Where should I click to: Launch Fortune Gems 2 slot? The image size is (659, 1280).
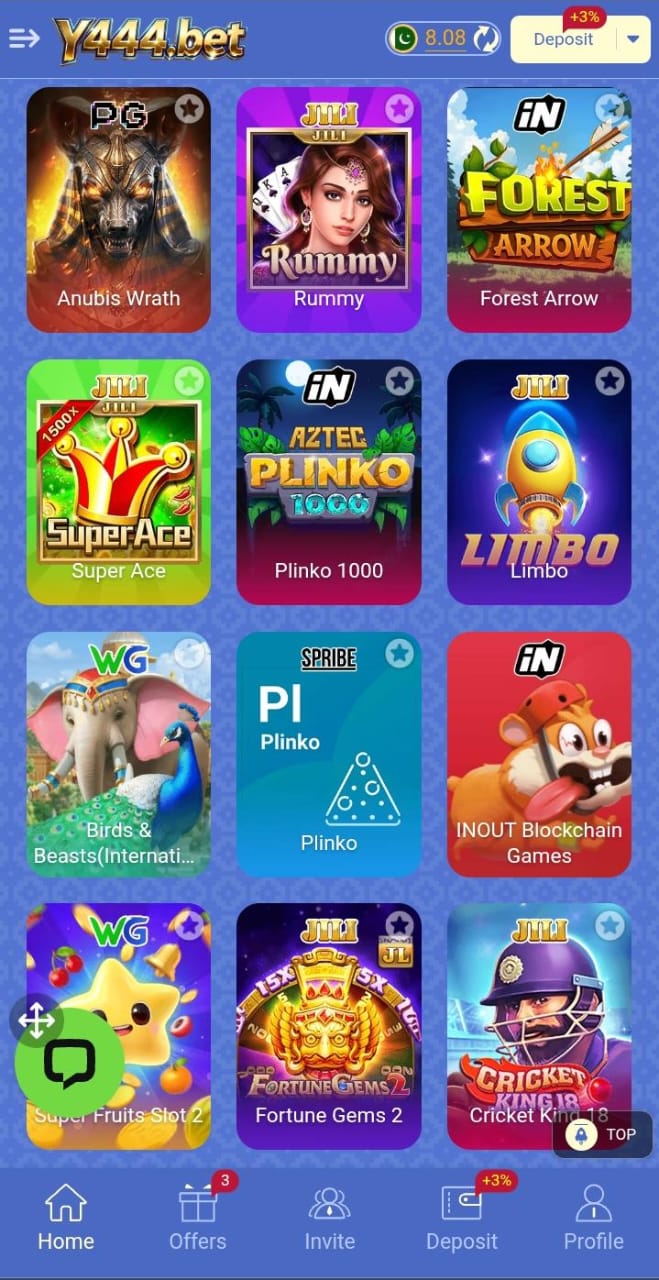click(x=329, y=1026)
